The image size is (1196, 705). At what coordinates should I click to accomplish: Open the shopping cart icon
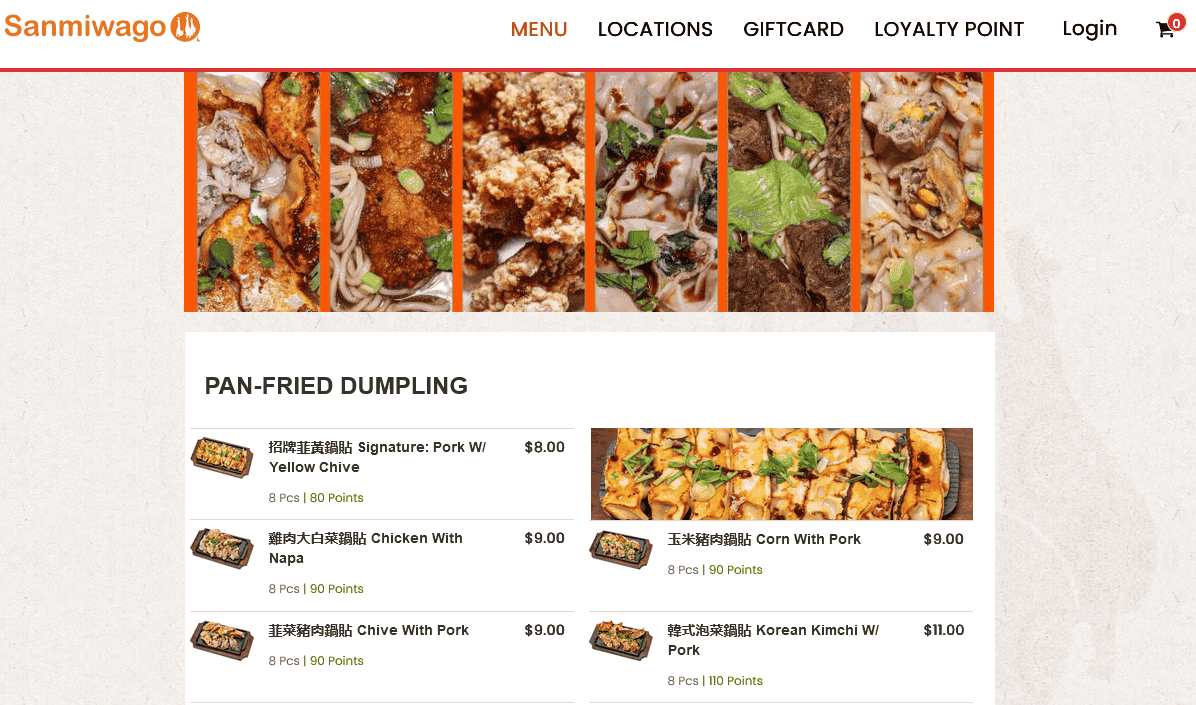1166,29
